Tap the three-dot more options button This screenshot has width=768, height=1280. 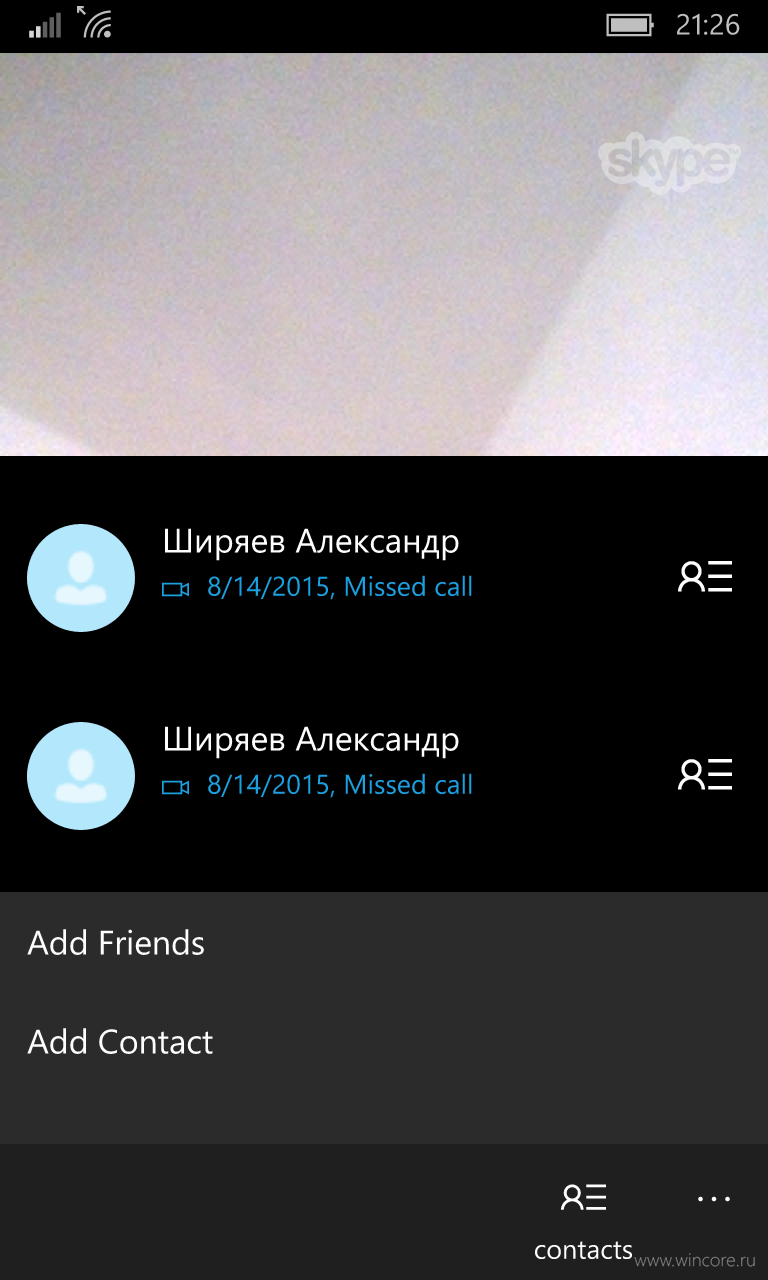[714, 1198]
